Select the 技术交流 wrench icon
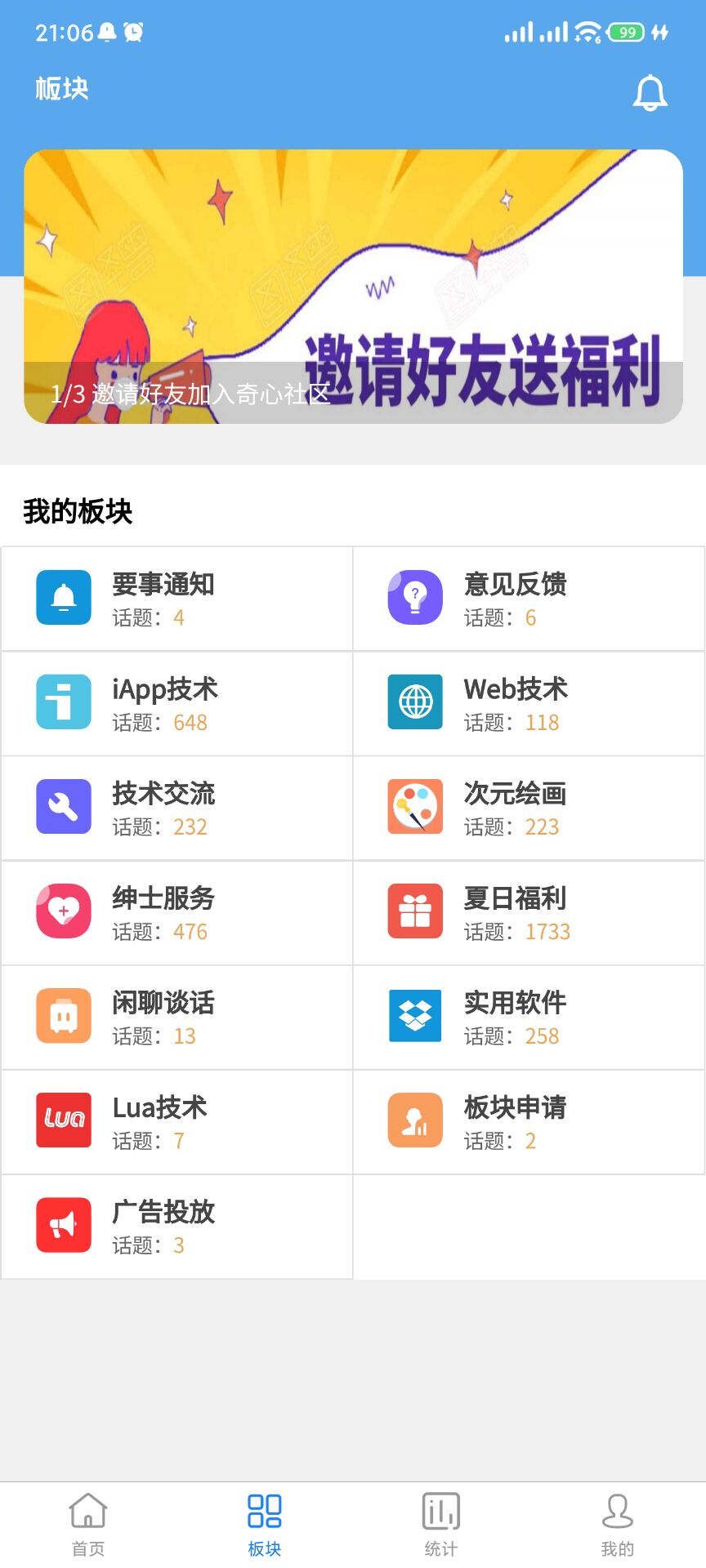Image resolution: width=706 pixels, height=1568 pixels. click(x=63, y=807)
